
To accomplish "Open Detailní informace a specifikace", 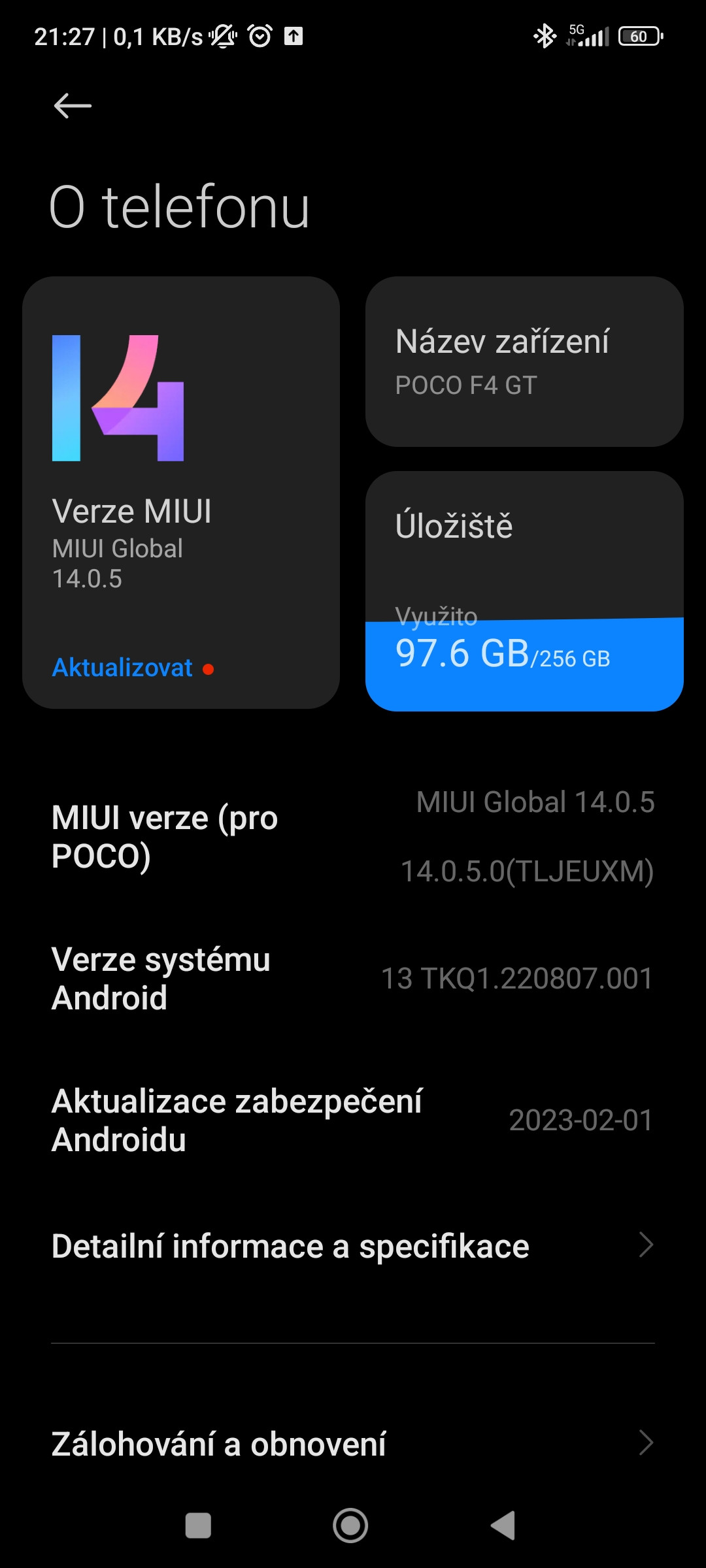I will pyautogui.click(x=353, y=1246).
